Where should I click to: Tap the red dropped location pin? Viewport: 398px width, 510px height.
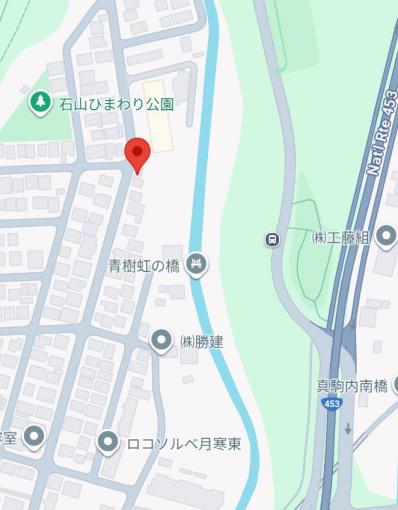coord(137,155)
